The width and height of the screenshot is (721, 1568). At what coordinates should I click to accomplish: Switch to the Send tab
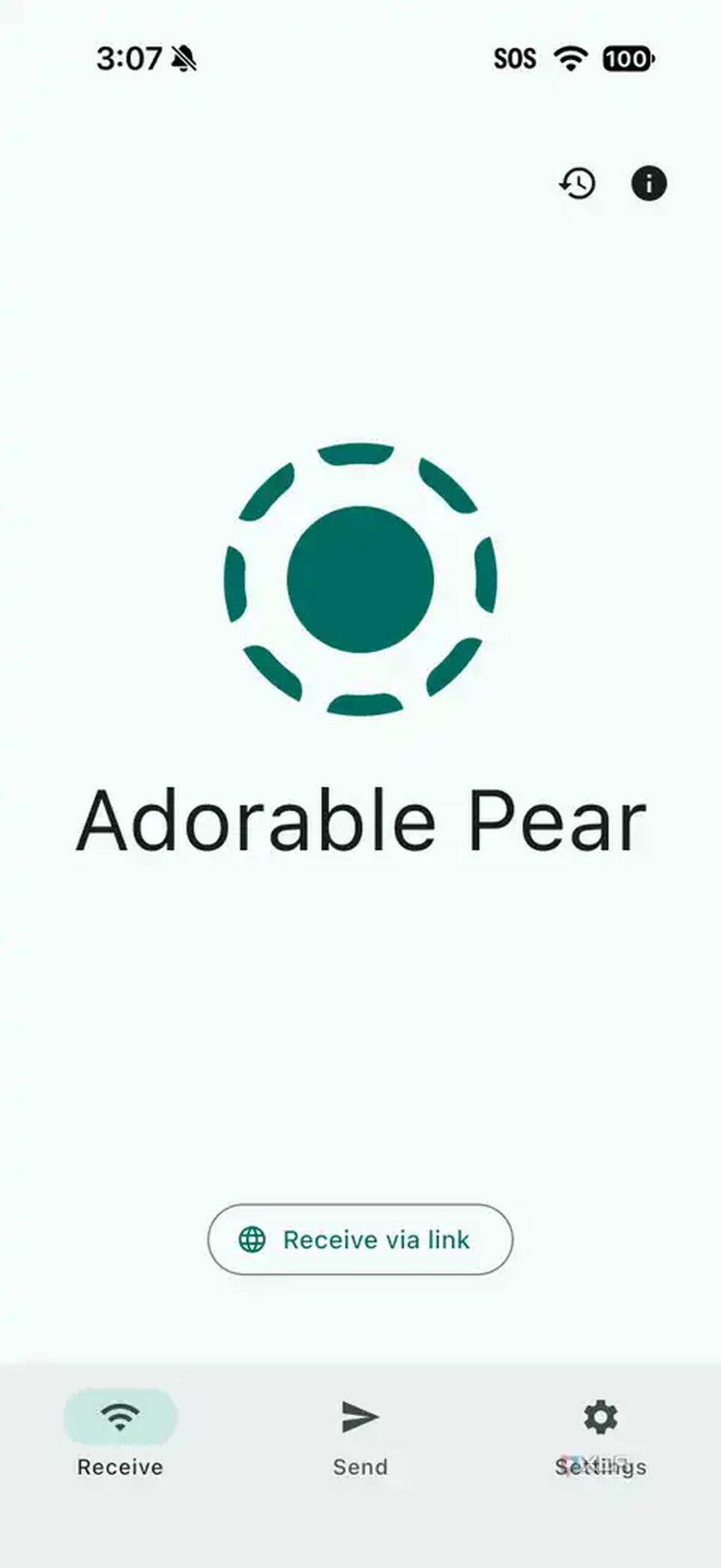[360, 1437]
